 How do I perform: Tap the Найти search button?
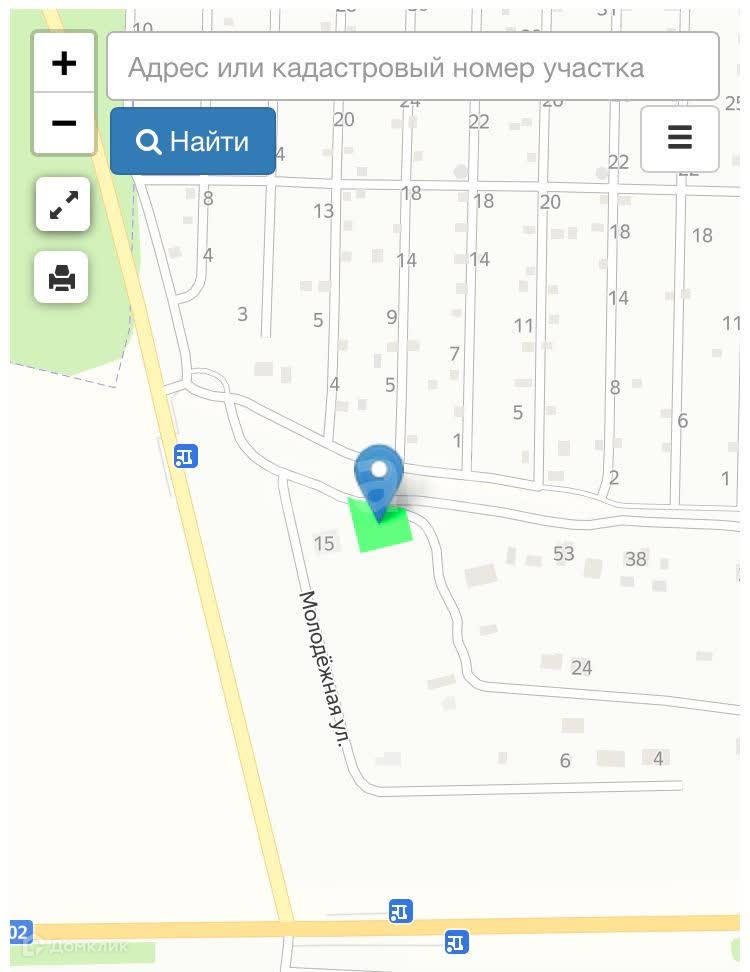point(193,141)
